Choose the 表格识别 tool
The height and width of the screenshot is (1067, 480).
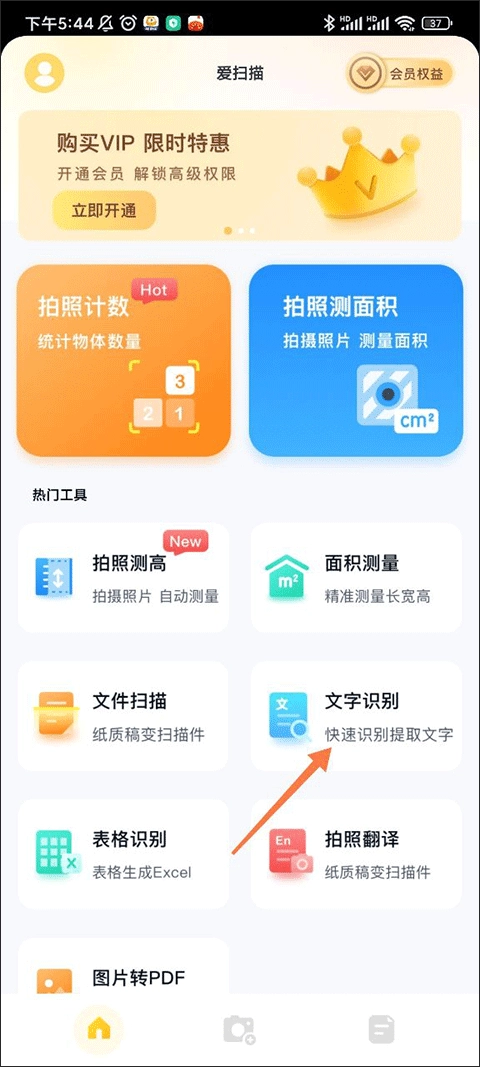click(x=123, y=853)
